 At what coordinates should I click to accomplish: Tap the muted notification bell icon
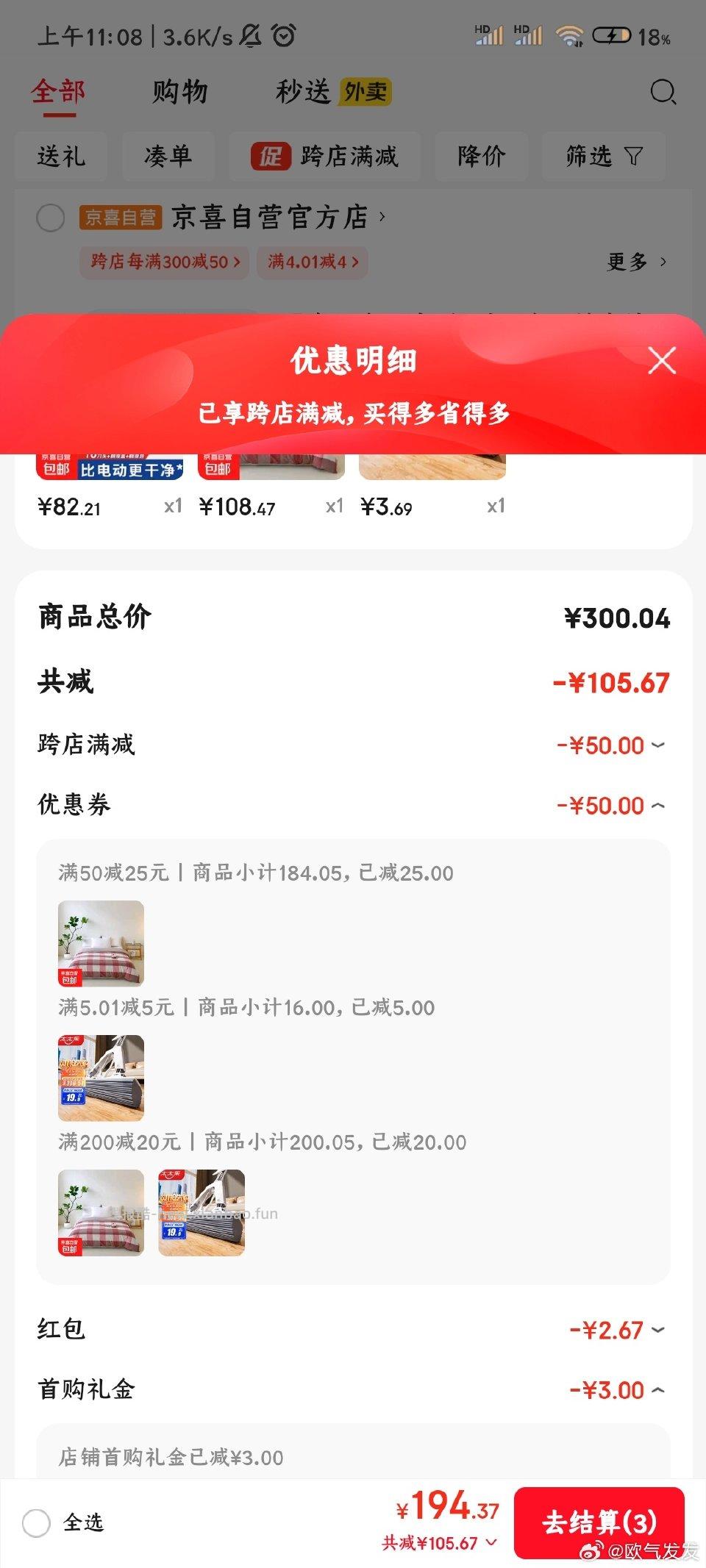(x=249, y=36)
